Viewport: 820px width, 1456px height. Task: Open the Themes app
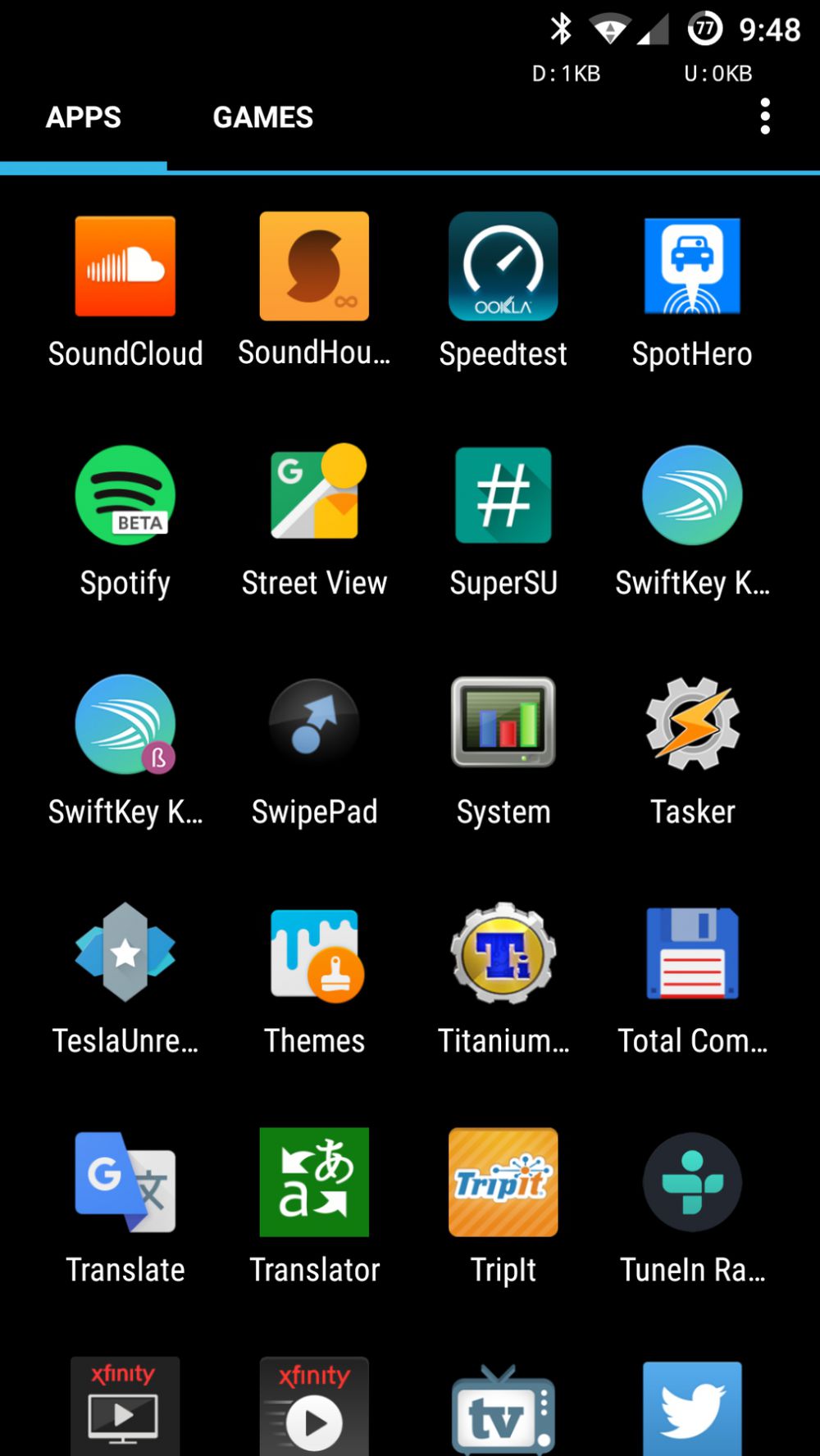point(314,953)
